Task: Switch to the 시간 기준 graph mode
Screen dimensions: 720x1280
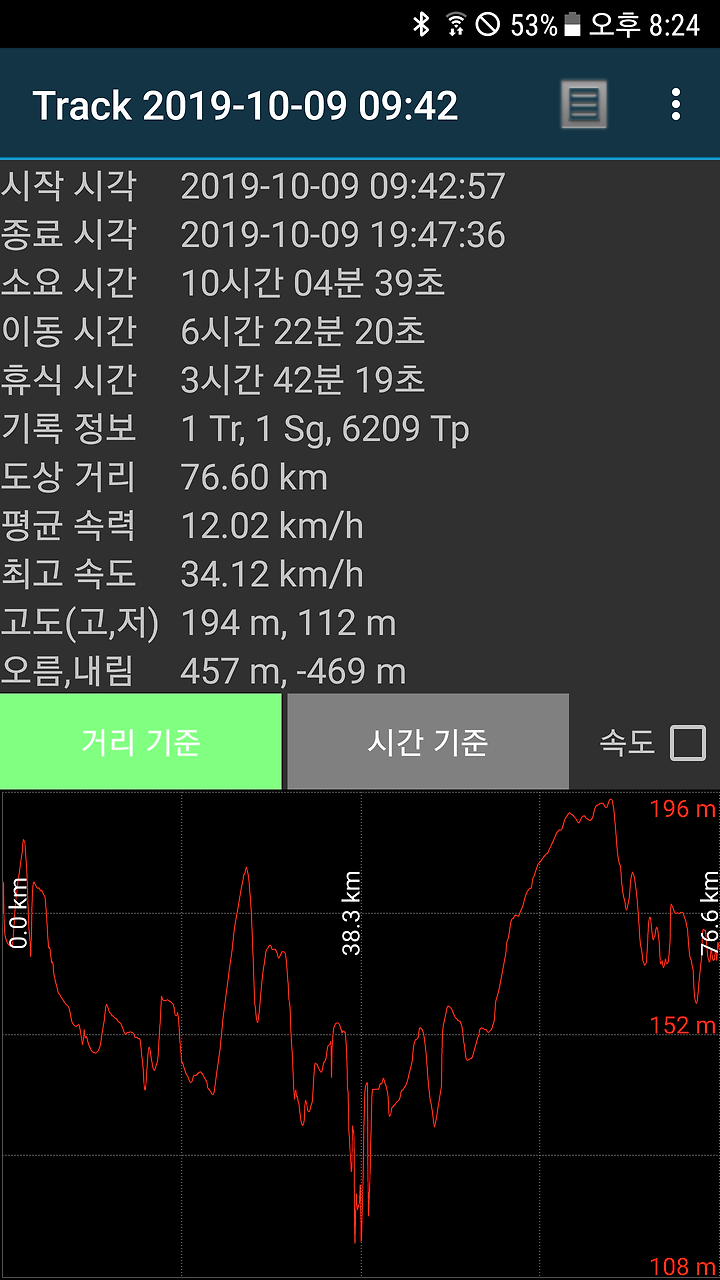Action: 427,742
